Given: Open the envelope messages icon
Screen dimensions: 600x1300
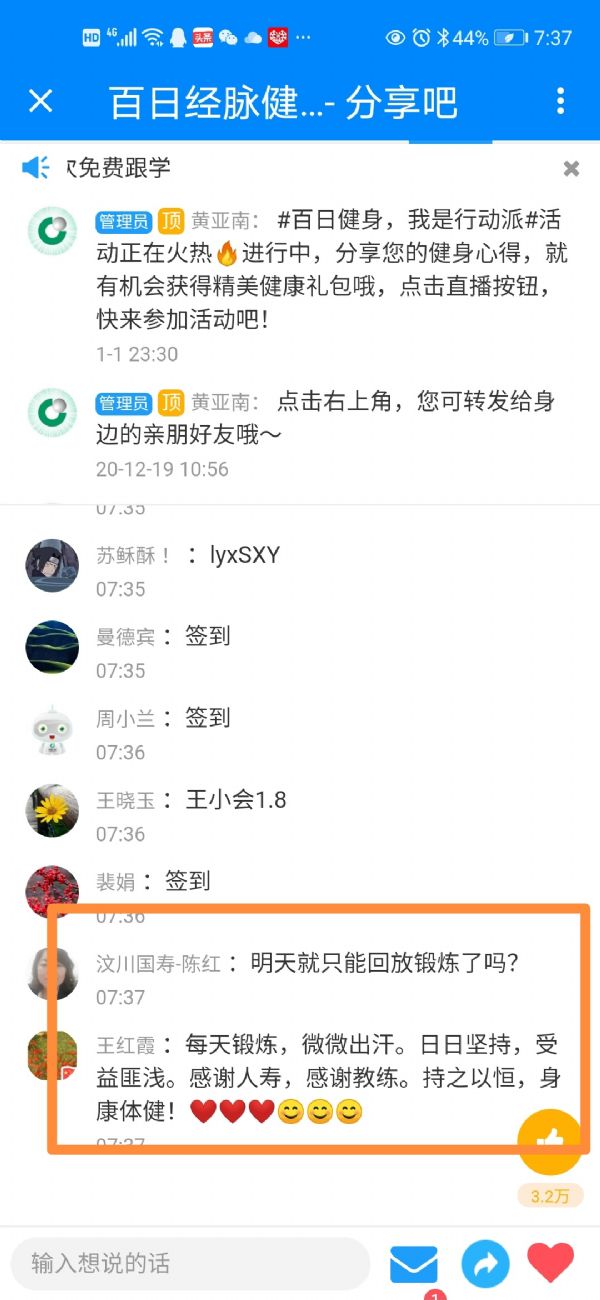Looking at the screenshot, I should tap(413, 1264).
